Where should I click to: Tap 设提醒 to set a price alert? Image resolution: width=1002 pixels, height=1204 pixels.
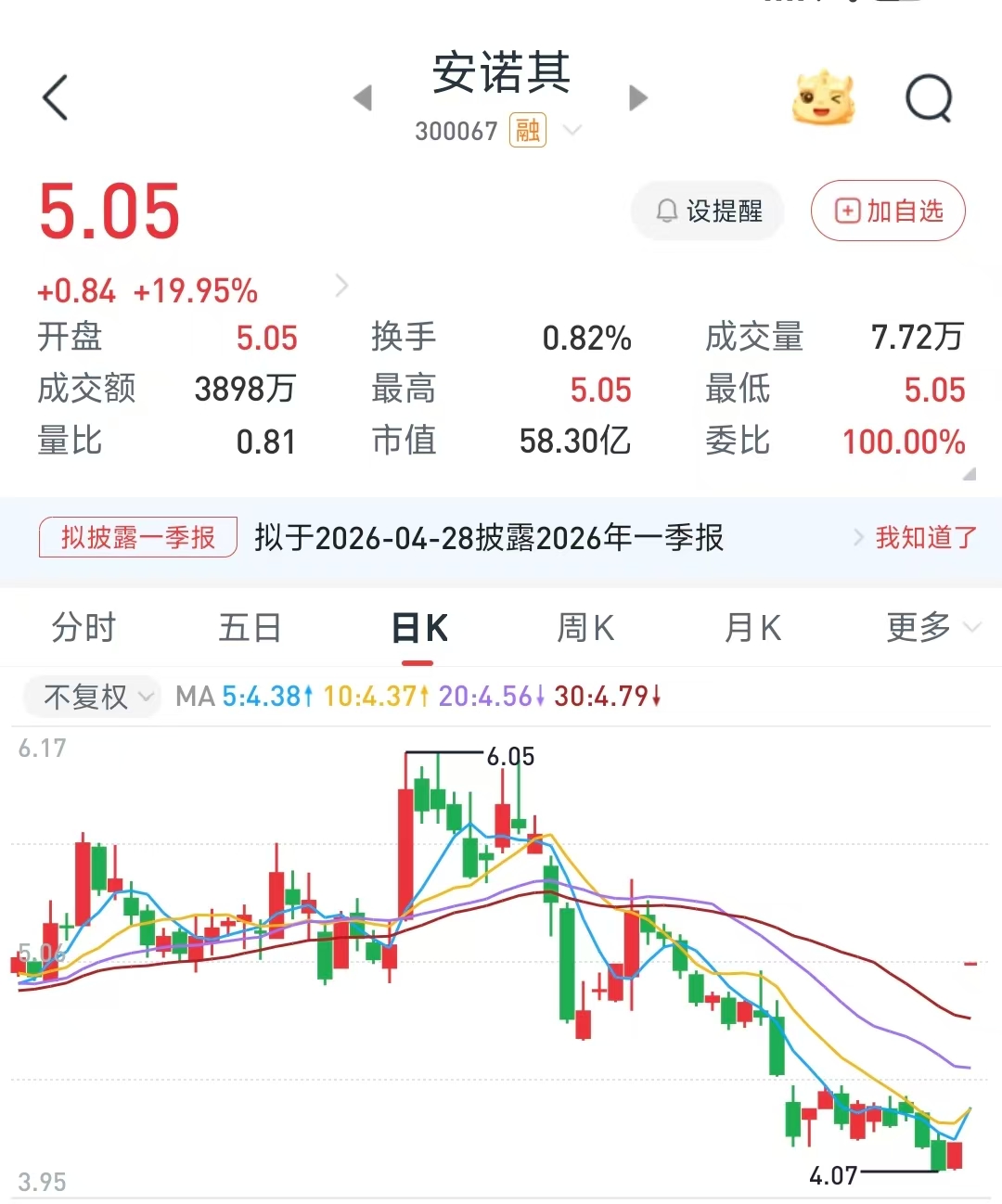coord(708,211)
